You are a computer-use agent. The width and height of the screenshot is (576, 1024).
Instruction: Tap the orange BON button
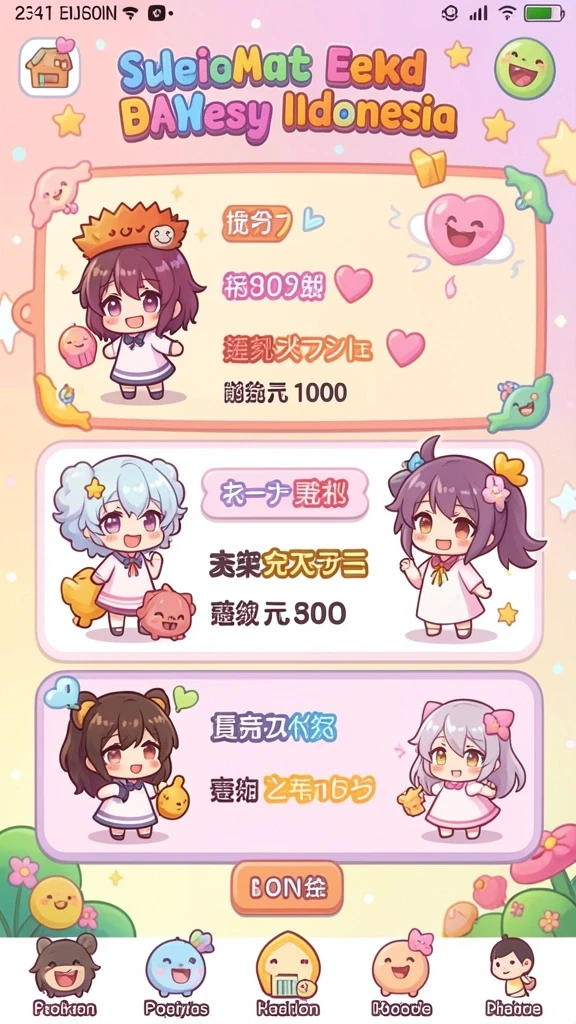click(287, 888)
